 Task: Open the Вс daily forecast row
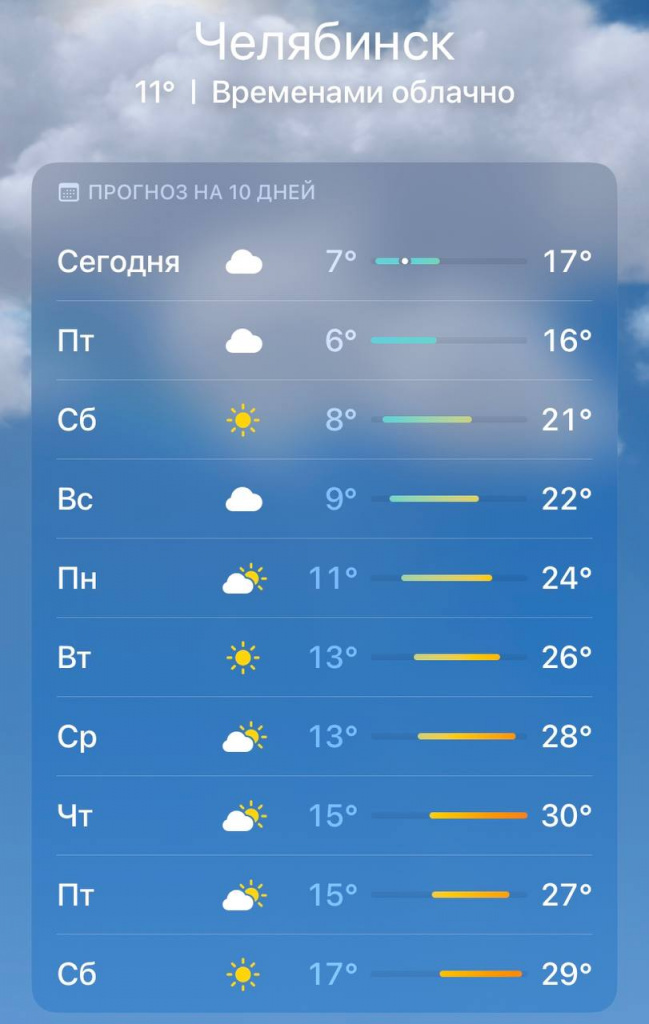pos(324,499)
